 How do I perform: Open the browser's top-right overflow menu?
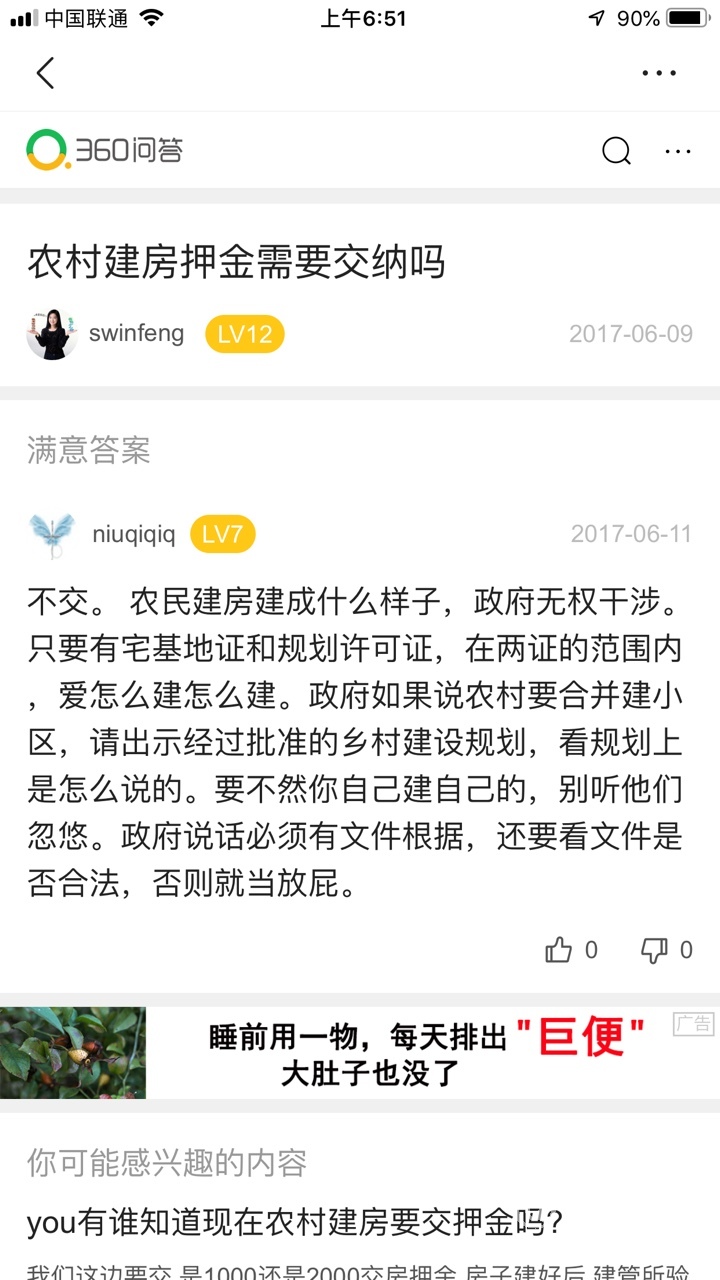point(659,73)
